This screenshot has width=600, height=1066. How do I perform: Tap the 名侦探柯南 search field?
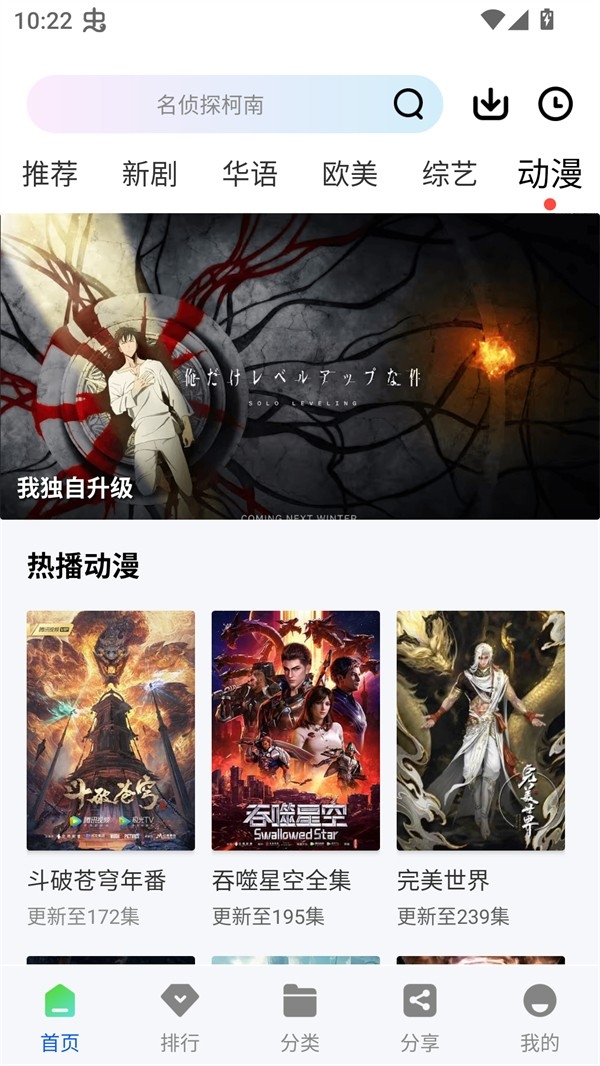(210, 104)
